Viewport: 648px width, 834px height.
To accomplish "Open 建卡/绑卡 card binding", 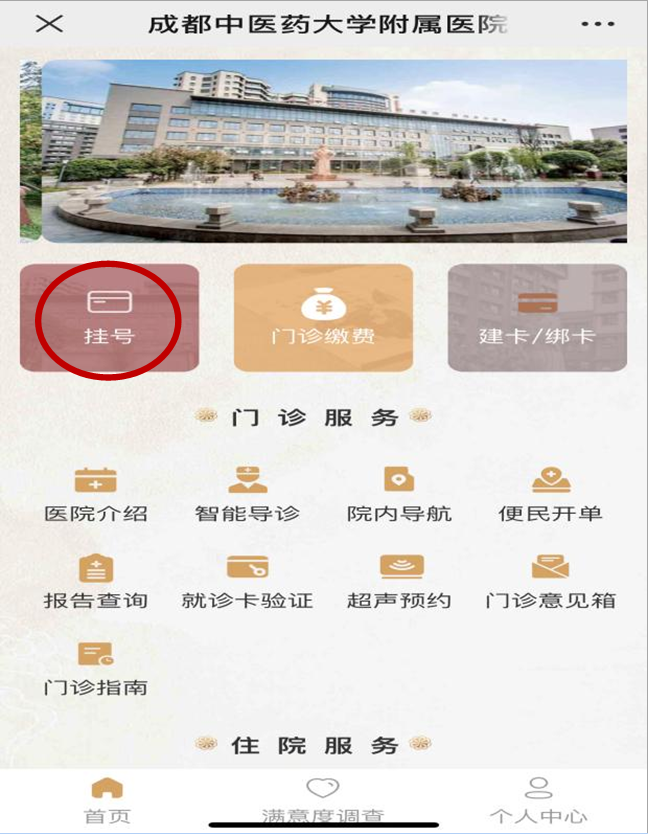I will point(537,318).
